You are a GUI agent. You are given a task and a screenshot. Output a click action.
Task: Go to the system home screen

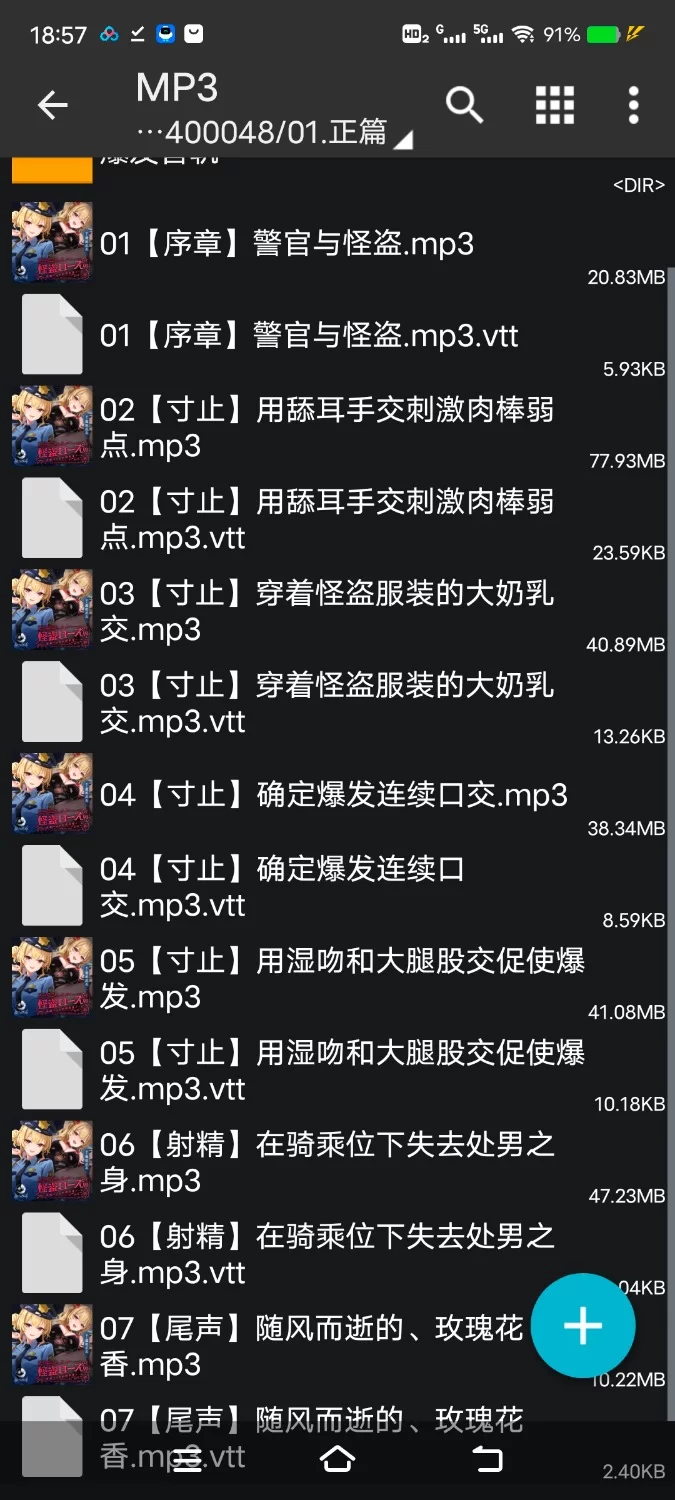tap(337, 1460)
